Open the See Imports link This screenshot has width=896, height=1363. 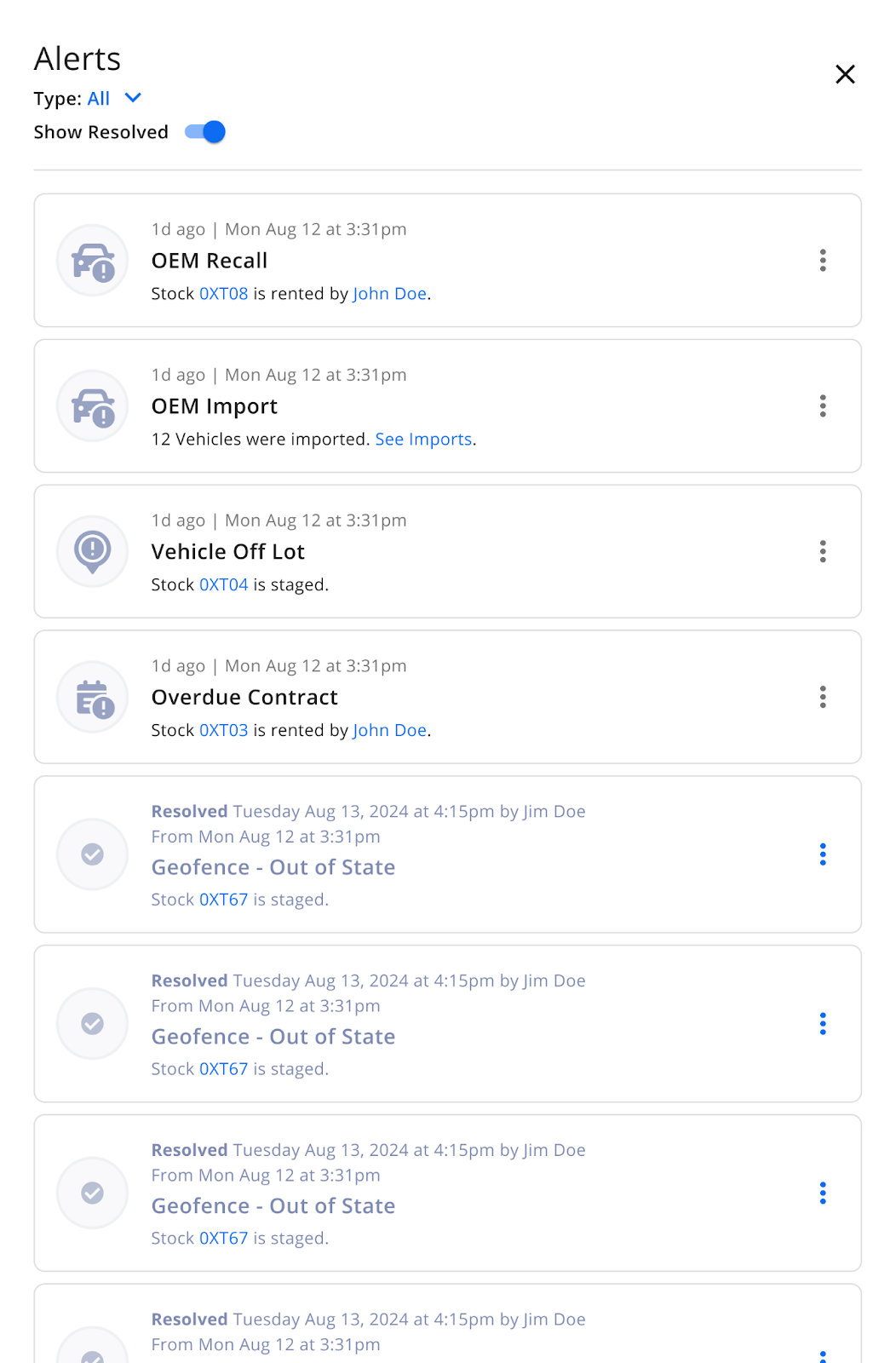[423, 439]
